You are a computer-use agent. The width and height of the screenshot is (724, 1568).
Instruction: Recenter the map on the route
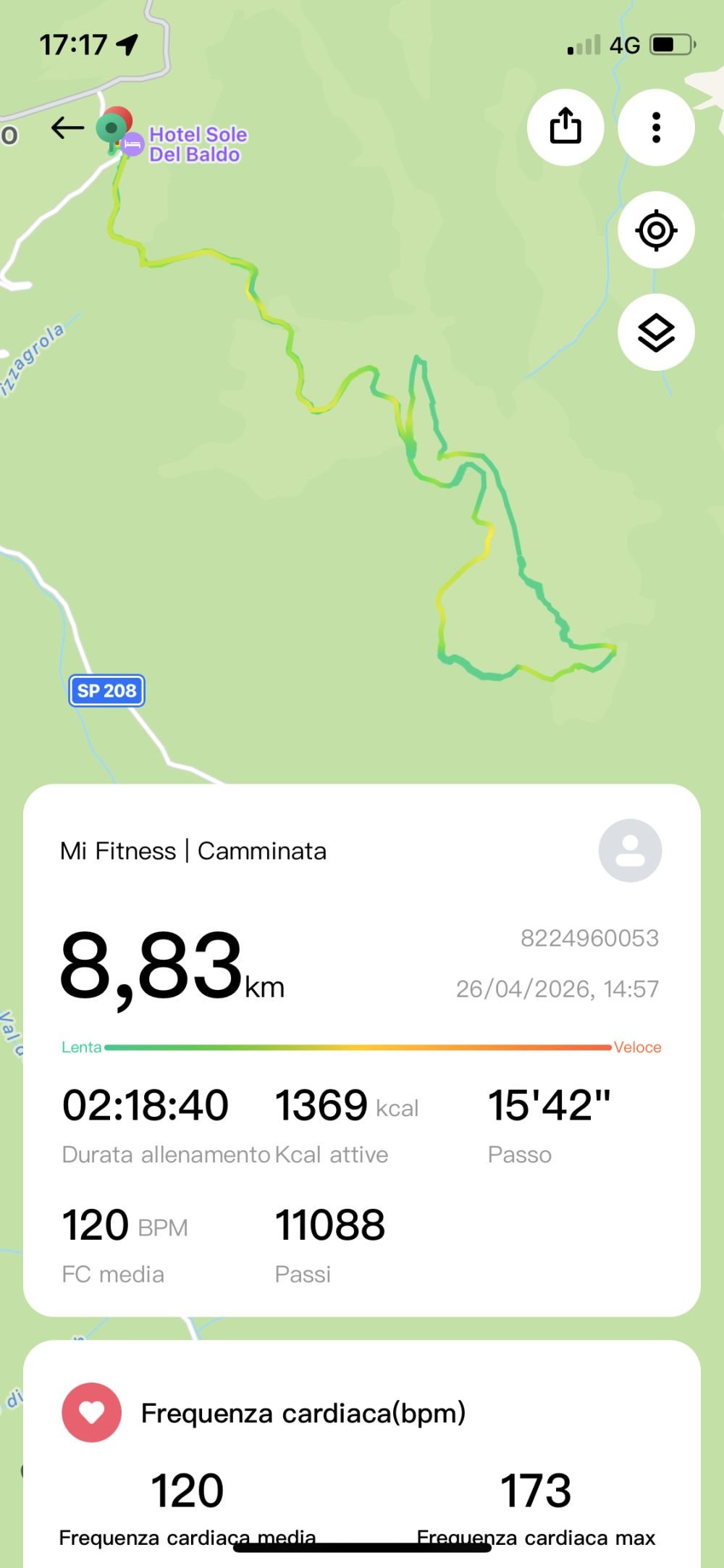pos(656,230)
